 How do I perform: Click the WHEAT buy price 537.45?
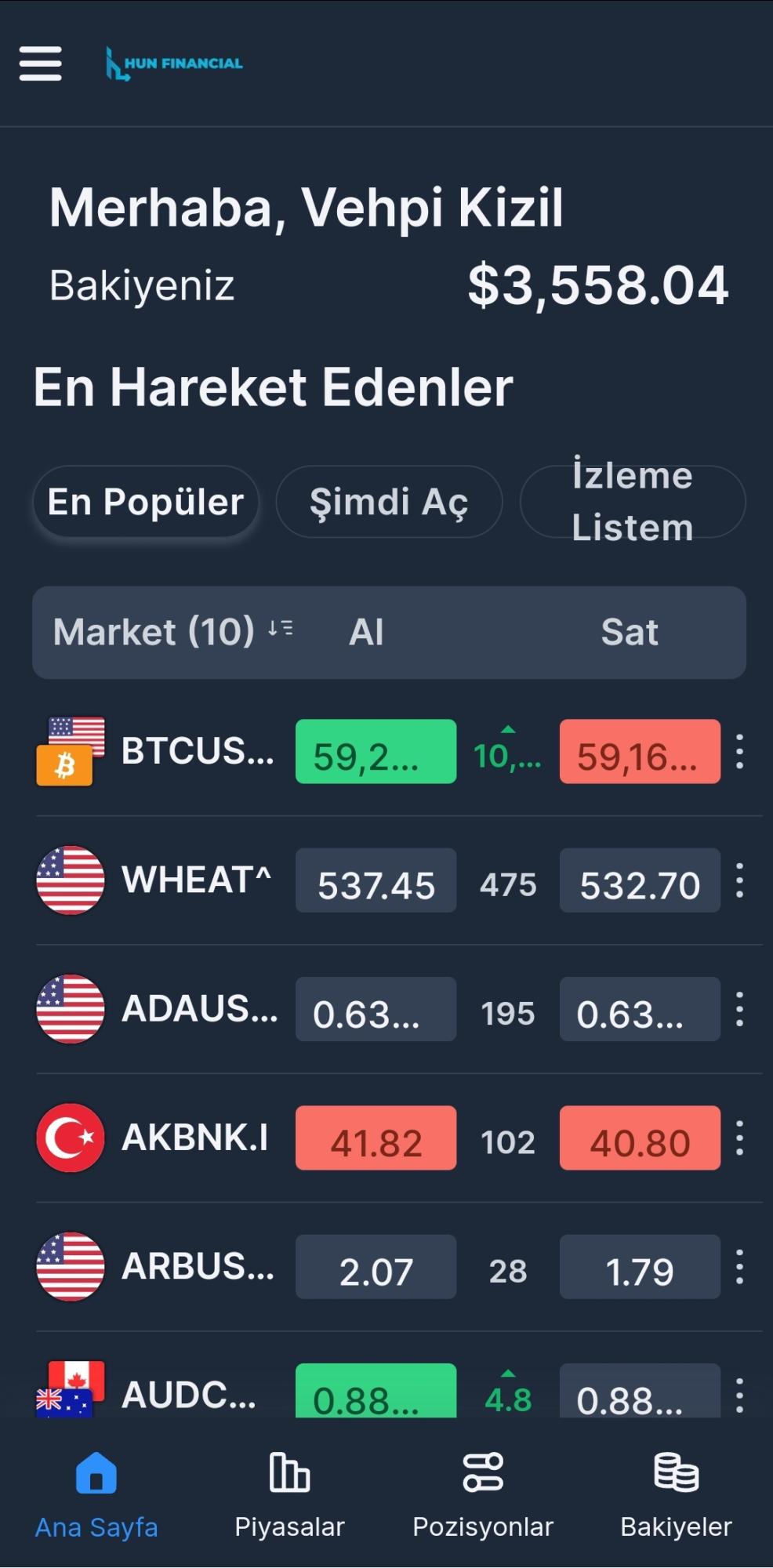[x=375, y=880]
